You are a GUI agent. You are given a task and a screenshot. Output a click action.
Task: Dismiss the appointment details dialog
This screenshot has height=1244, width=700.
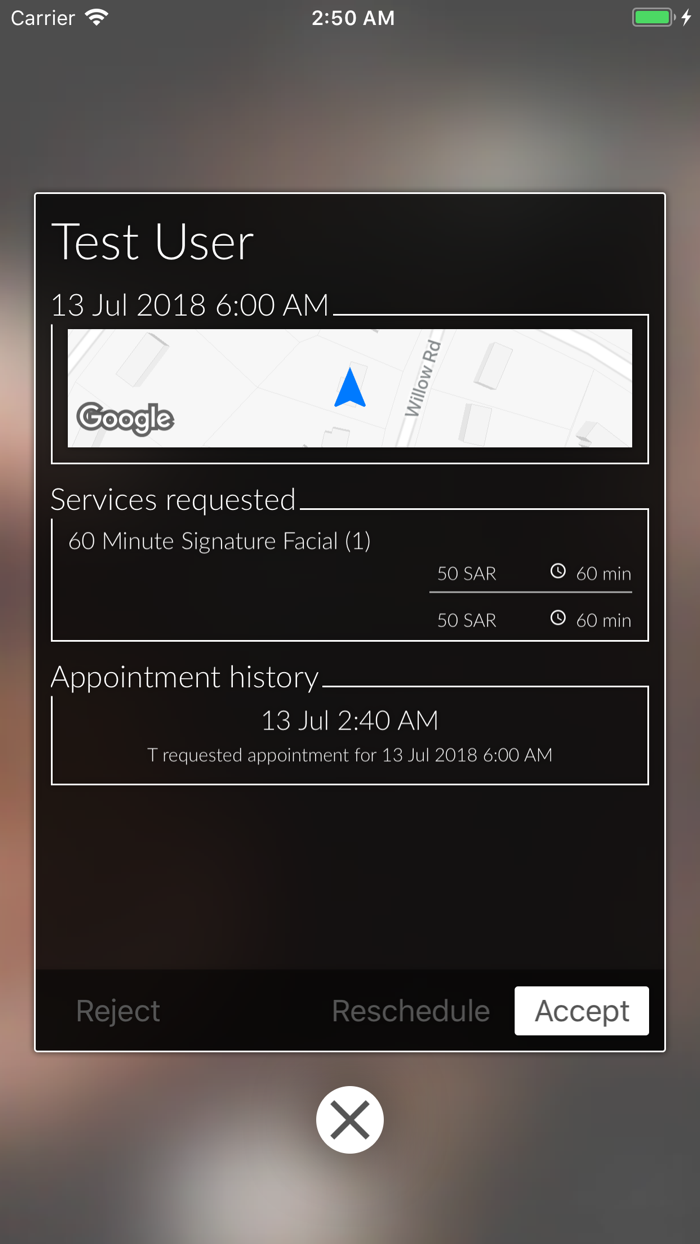(350, 1119)
